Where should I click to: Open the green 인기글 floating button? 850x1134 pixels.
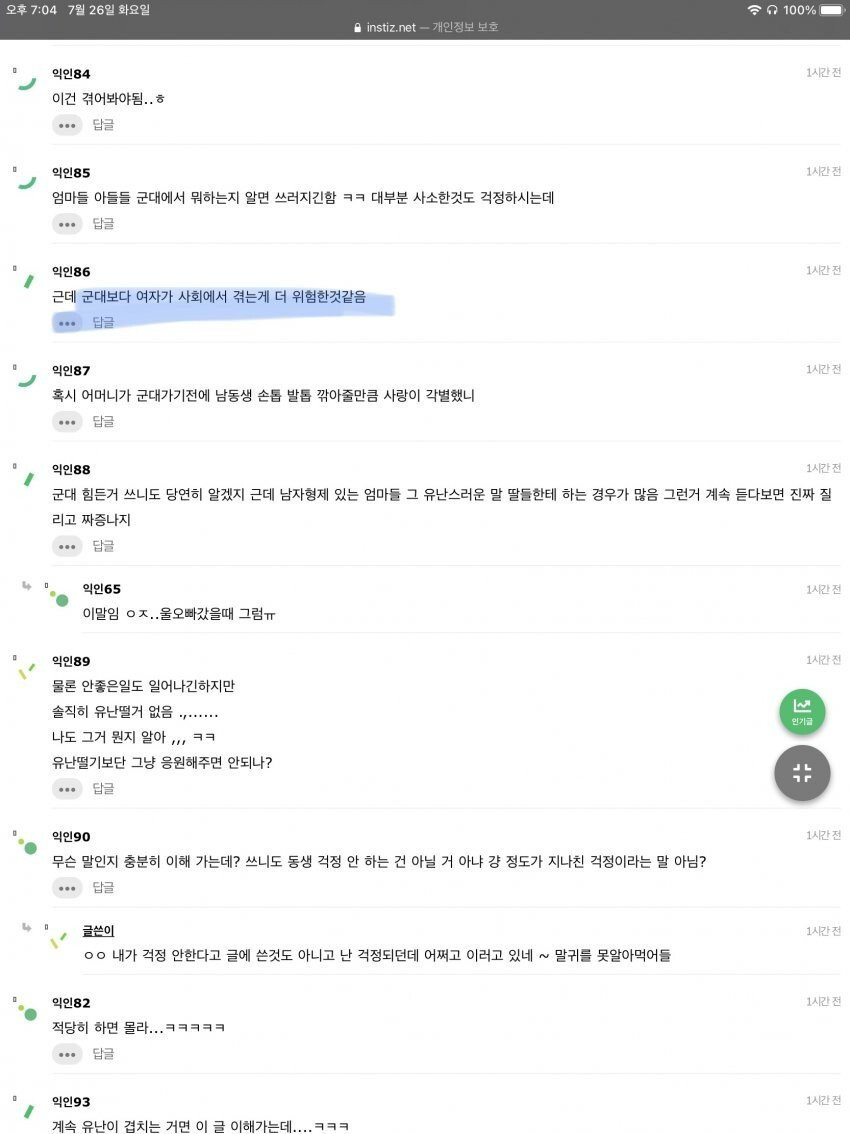(802, 711)
